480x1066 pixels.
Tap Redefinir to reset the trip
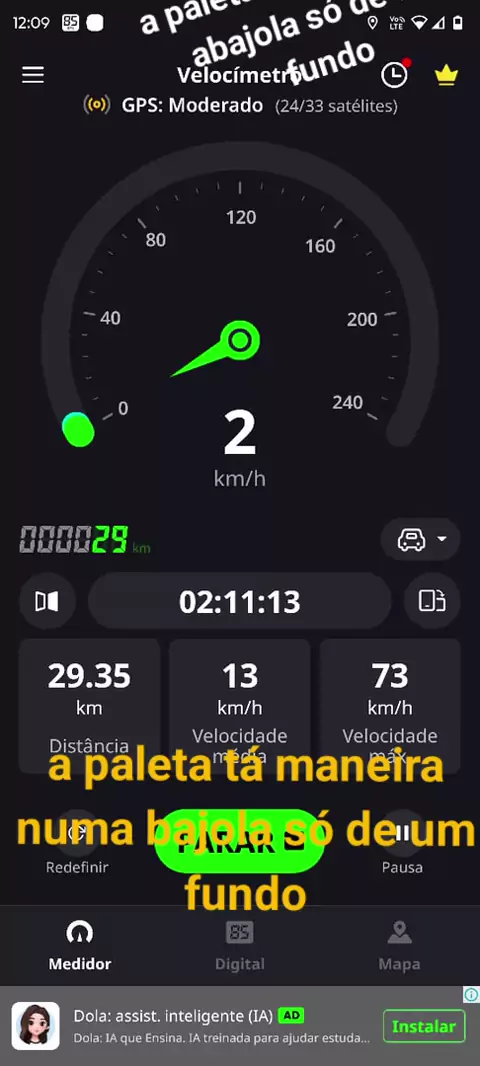77,844
